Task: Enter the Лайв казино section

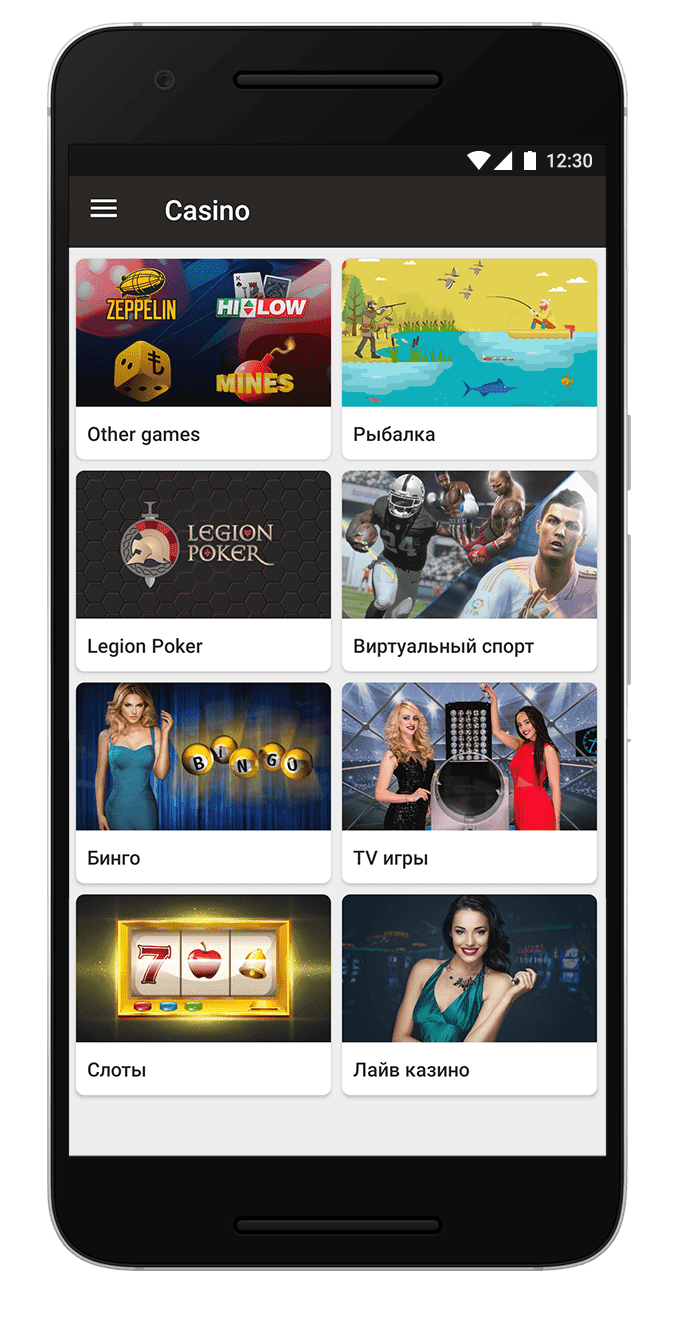Action: click(x=469, y=993)
